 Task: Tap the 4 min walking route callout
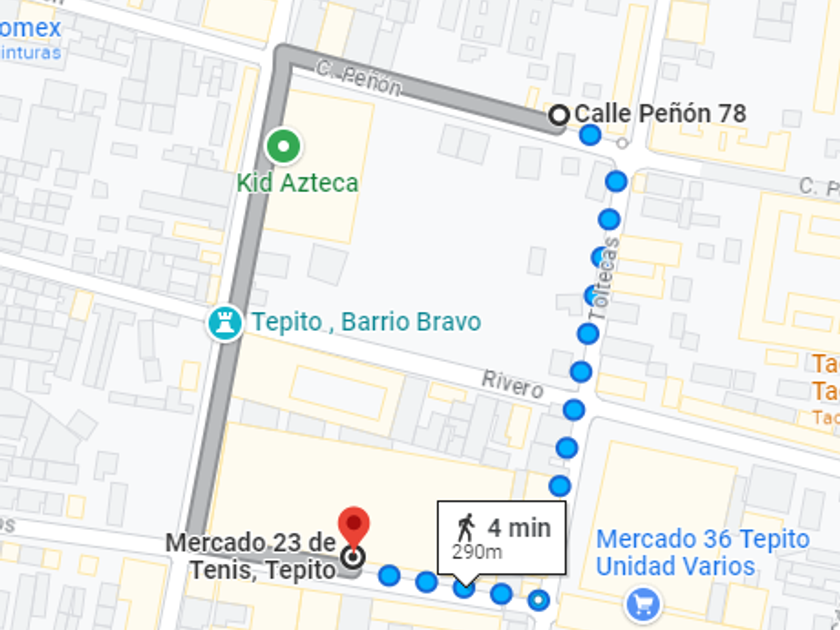[502, 538]
